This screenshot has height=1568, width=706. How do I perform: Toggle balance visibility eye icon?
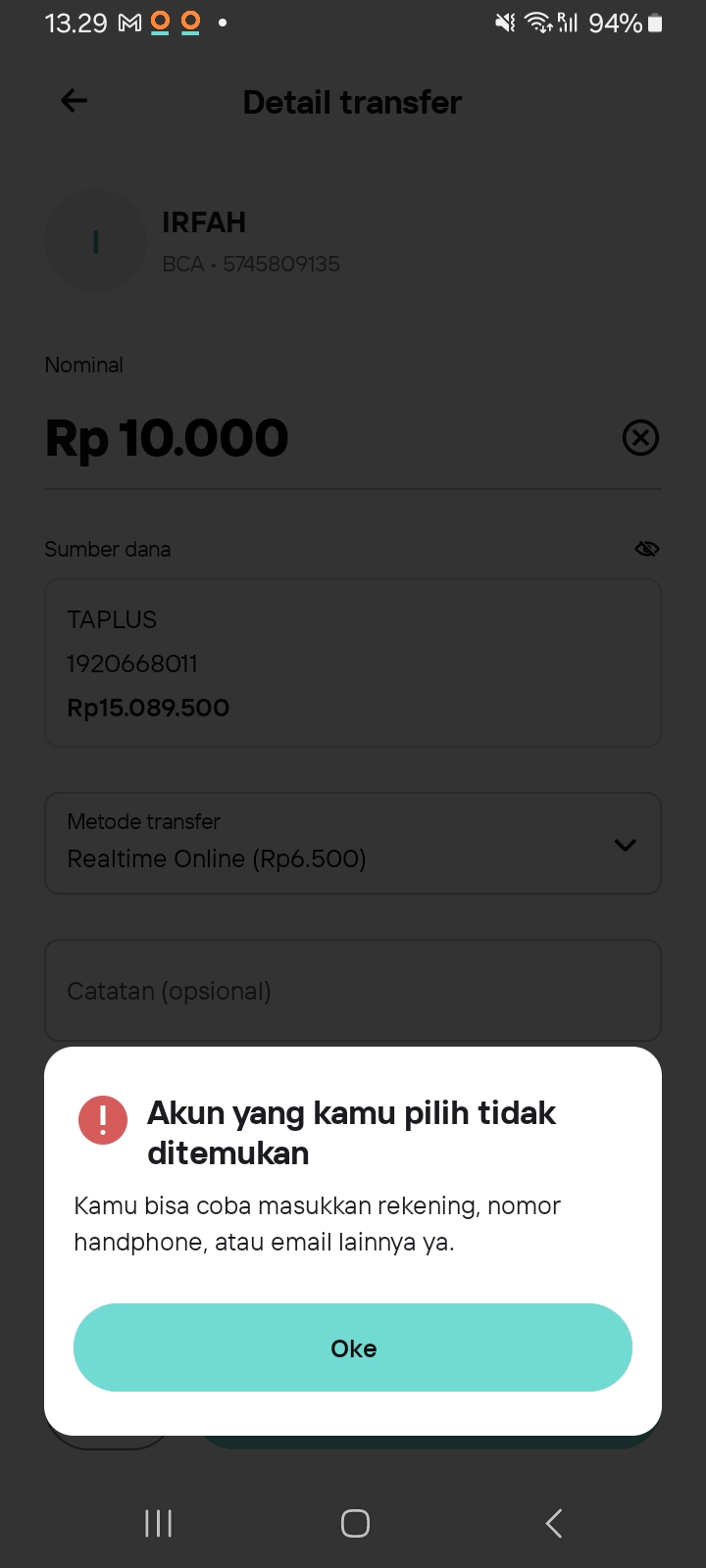(x=647, y=549)
